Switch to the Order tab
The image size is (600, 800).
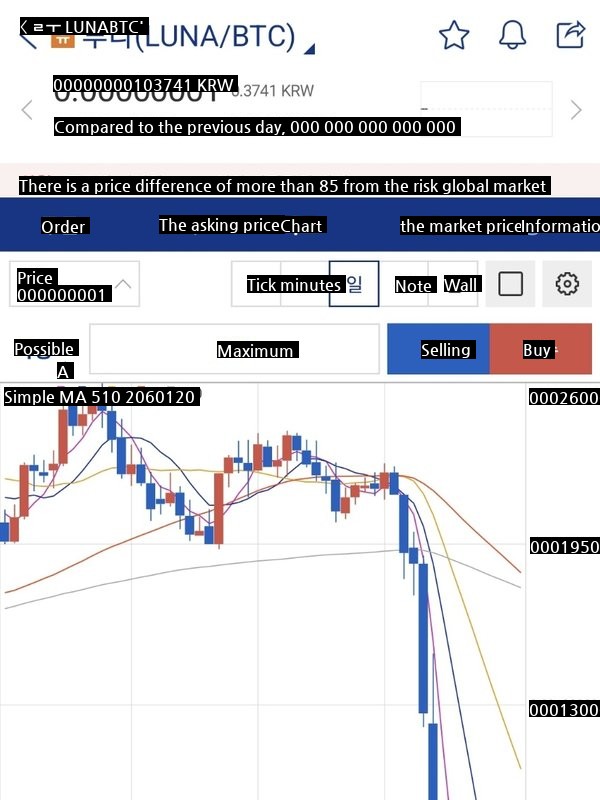point(63,227)
